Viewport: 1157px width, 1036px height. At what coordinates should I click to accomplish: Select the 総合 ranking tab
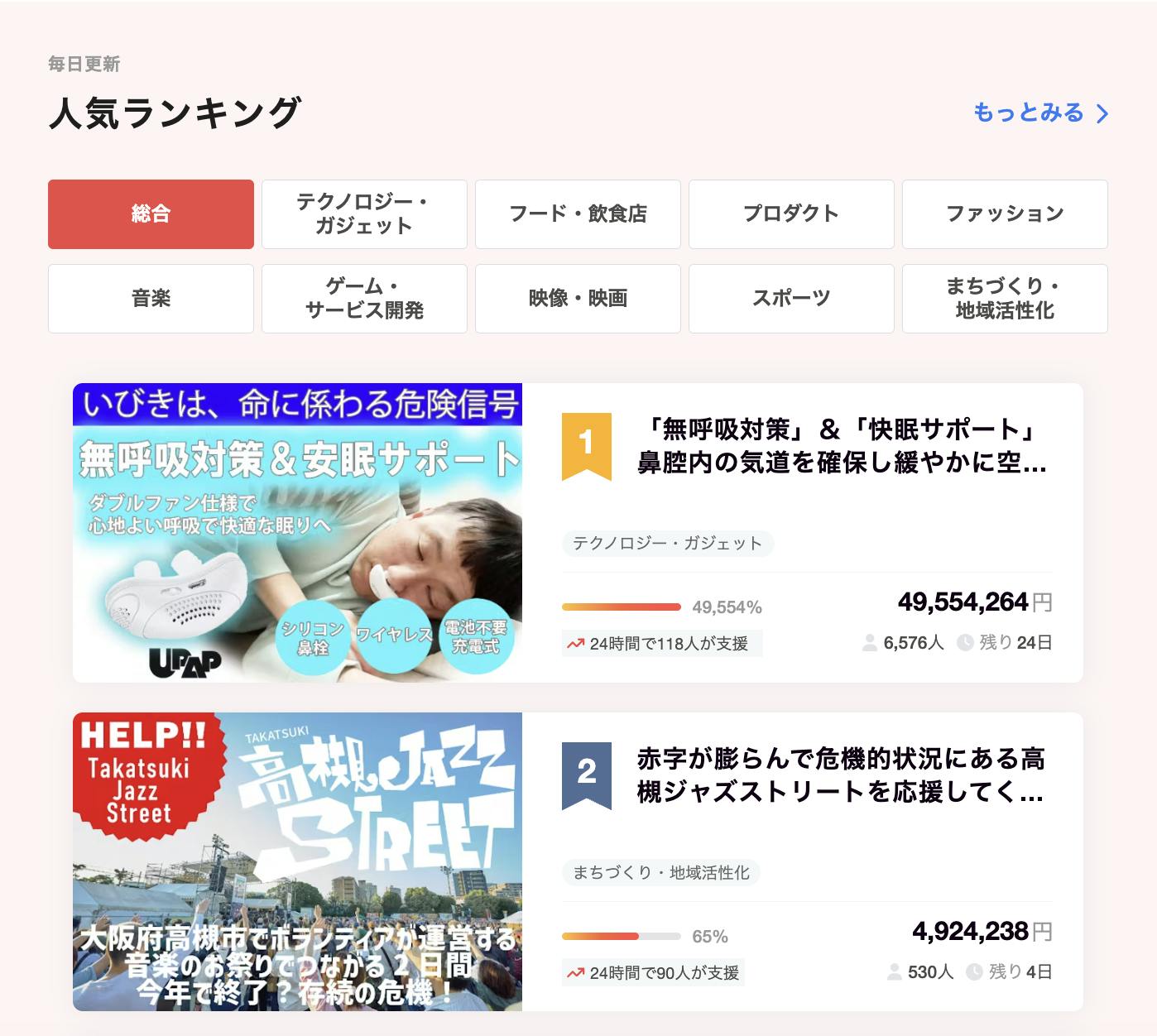pyautogui.click(x=151, y=213)
